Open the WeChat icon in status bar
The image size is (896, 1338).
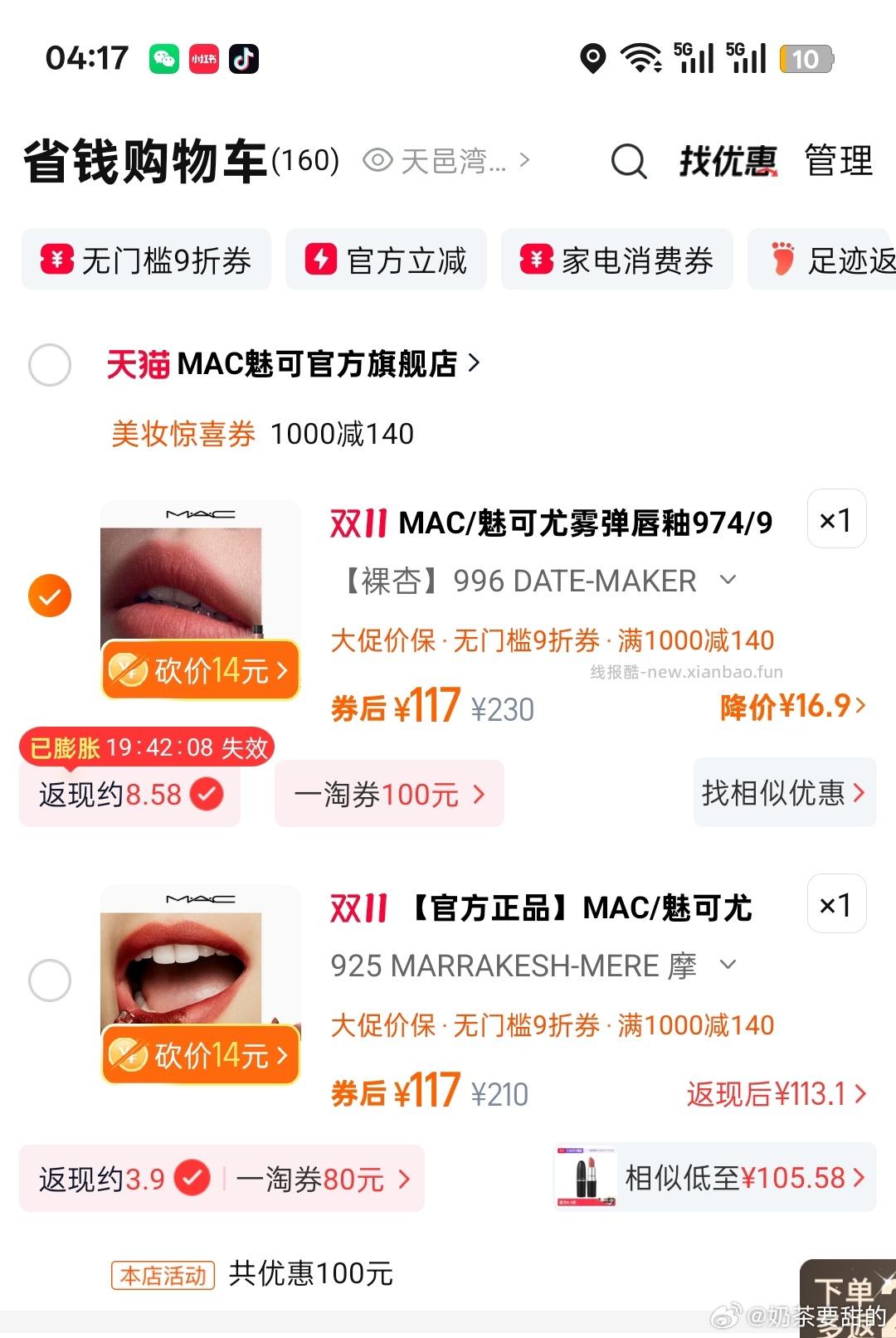pos(163,59)
